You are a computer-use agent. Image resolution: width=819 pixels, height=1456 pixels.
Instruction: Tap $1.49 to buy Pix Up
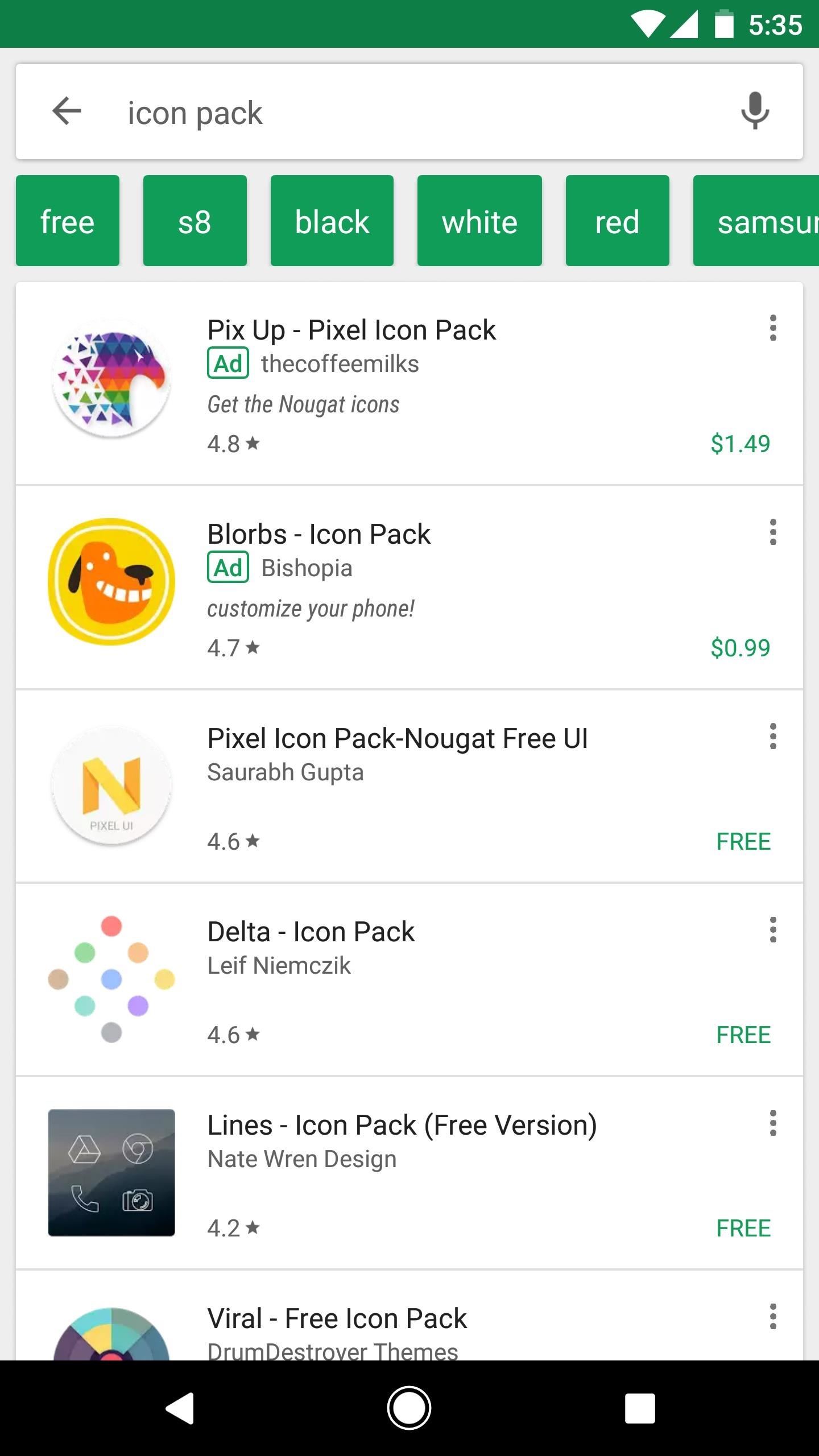(739, 443)
